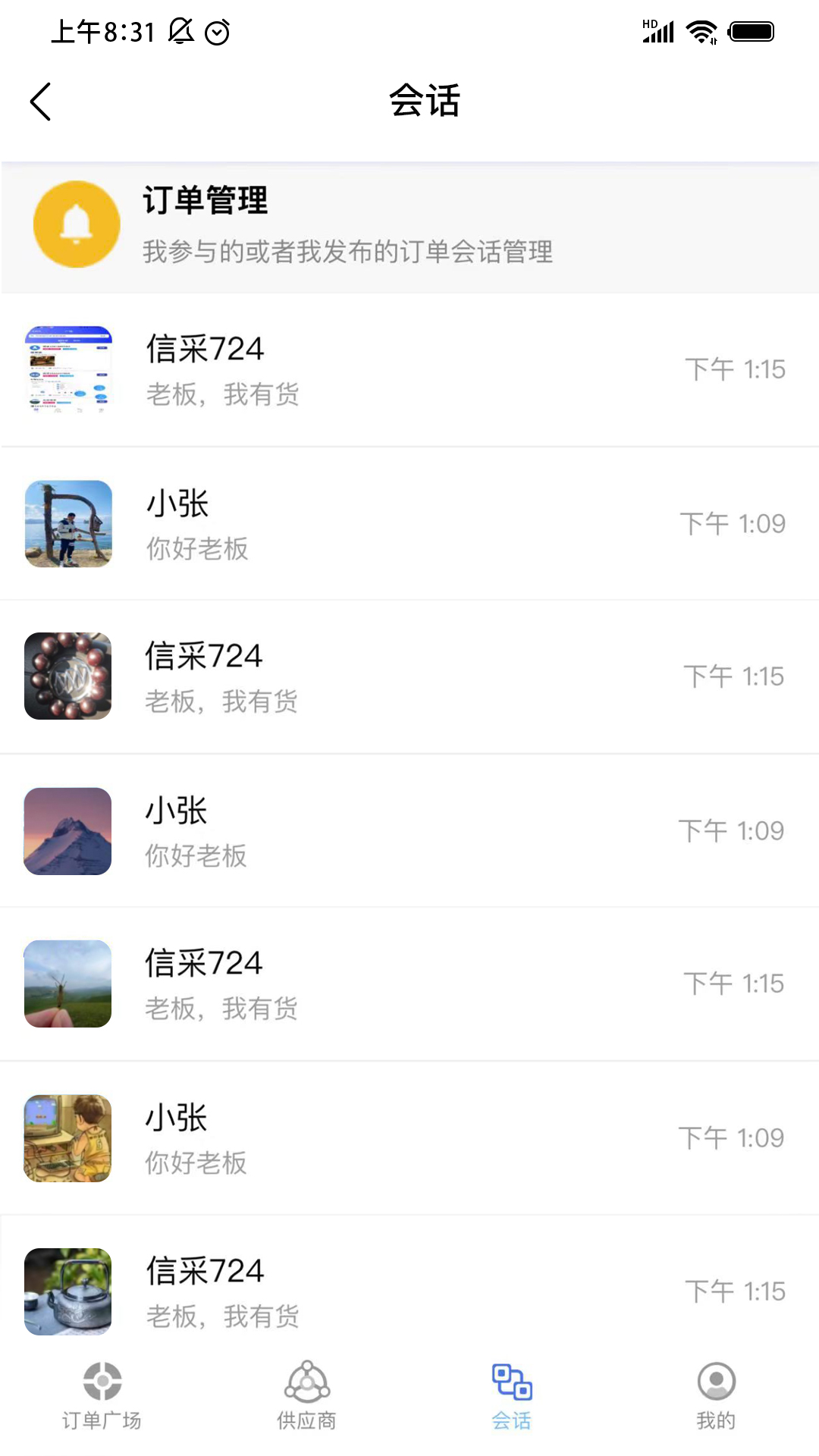
Task: Open 信采724 chat with app screenshot avatar
Action: 409,371
